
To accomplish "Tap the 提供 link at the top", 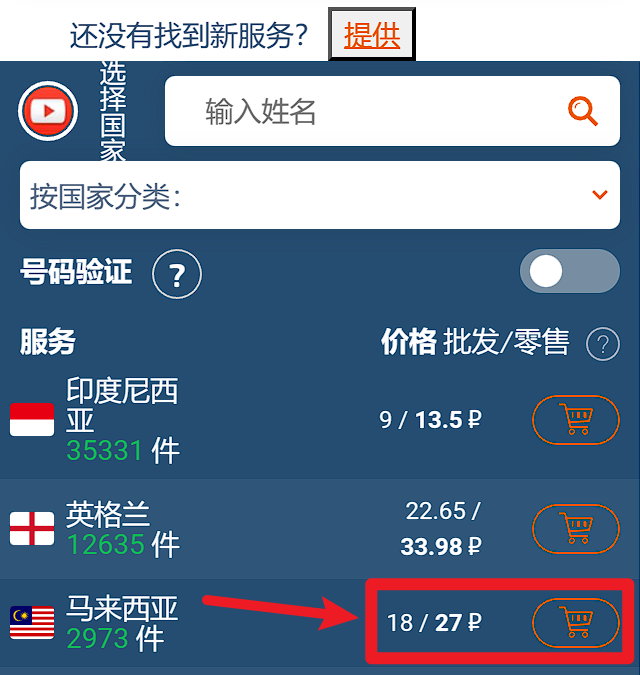I will point(371,35).
